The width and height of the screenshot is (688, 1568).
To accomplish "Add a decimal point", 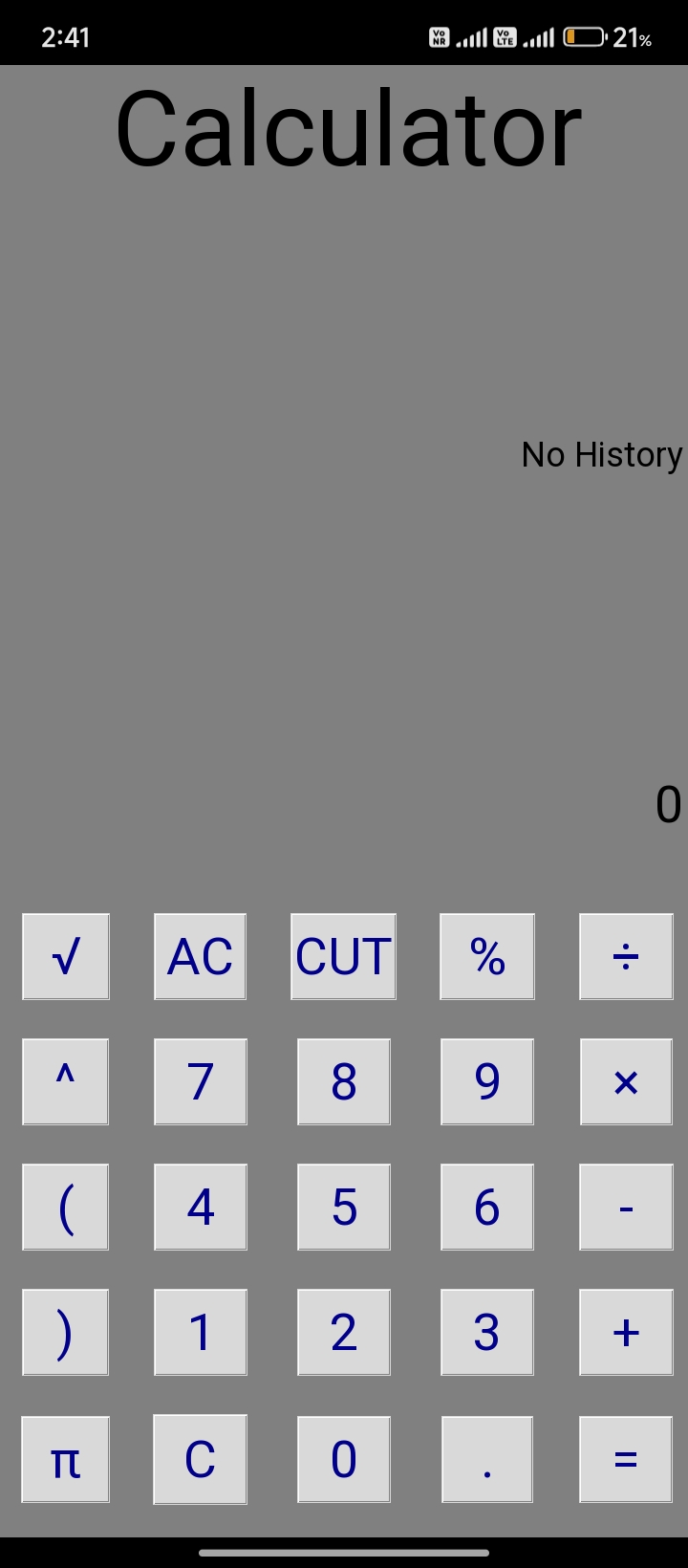I will pos(487,1459).
